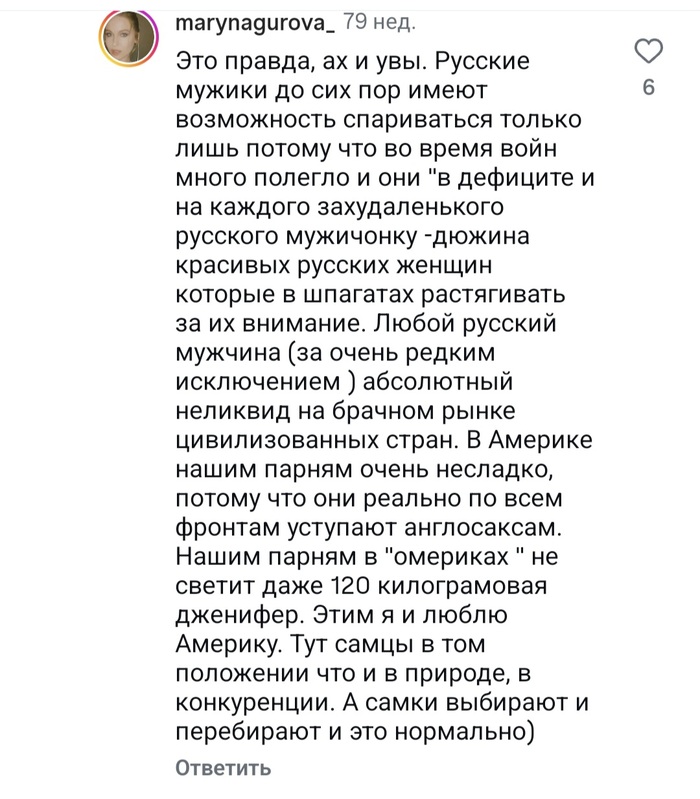This screenshot has width=700, height=799.
Task: Like the comment by marynagurova_
Action: point(648,52)
